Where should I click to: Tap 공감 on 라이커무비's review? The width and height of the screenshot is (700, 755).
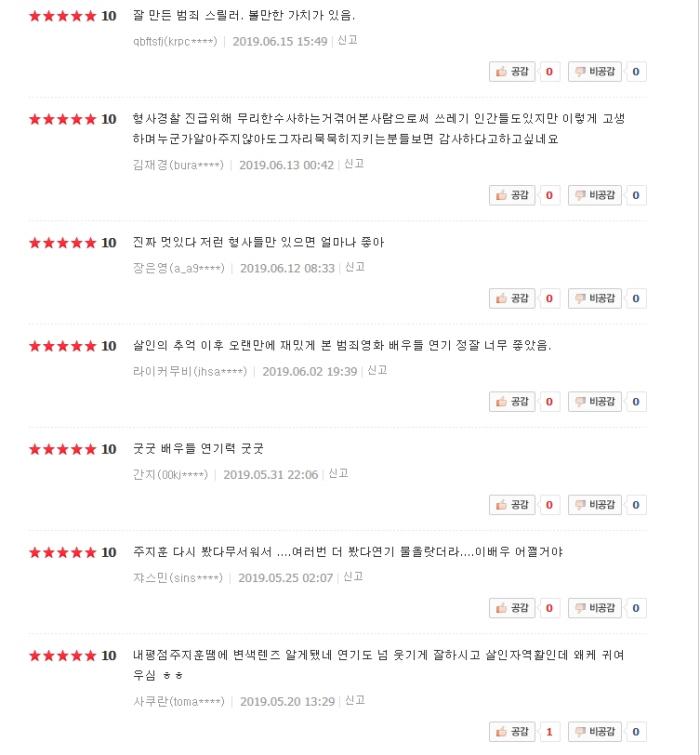[x=513, y=401]
